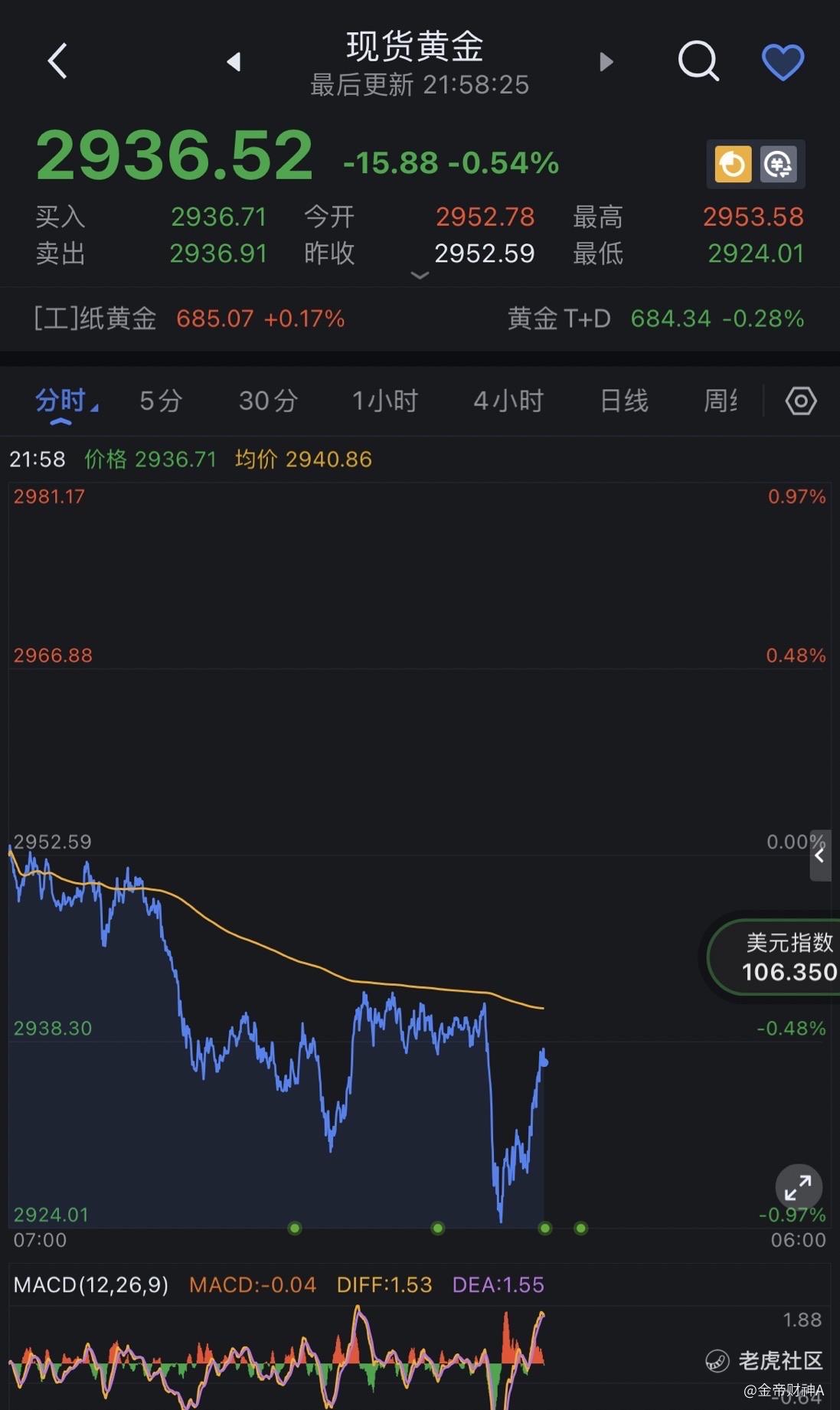Go back using the top-left arrow
This screenshot has height=1410, width=840.
(57, 61)
